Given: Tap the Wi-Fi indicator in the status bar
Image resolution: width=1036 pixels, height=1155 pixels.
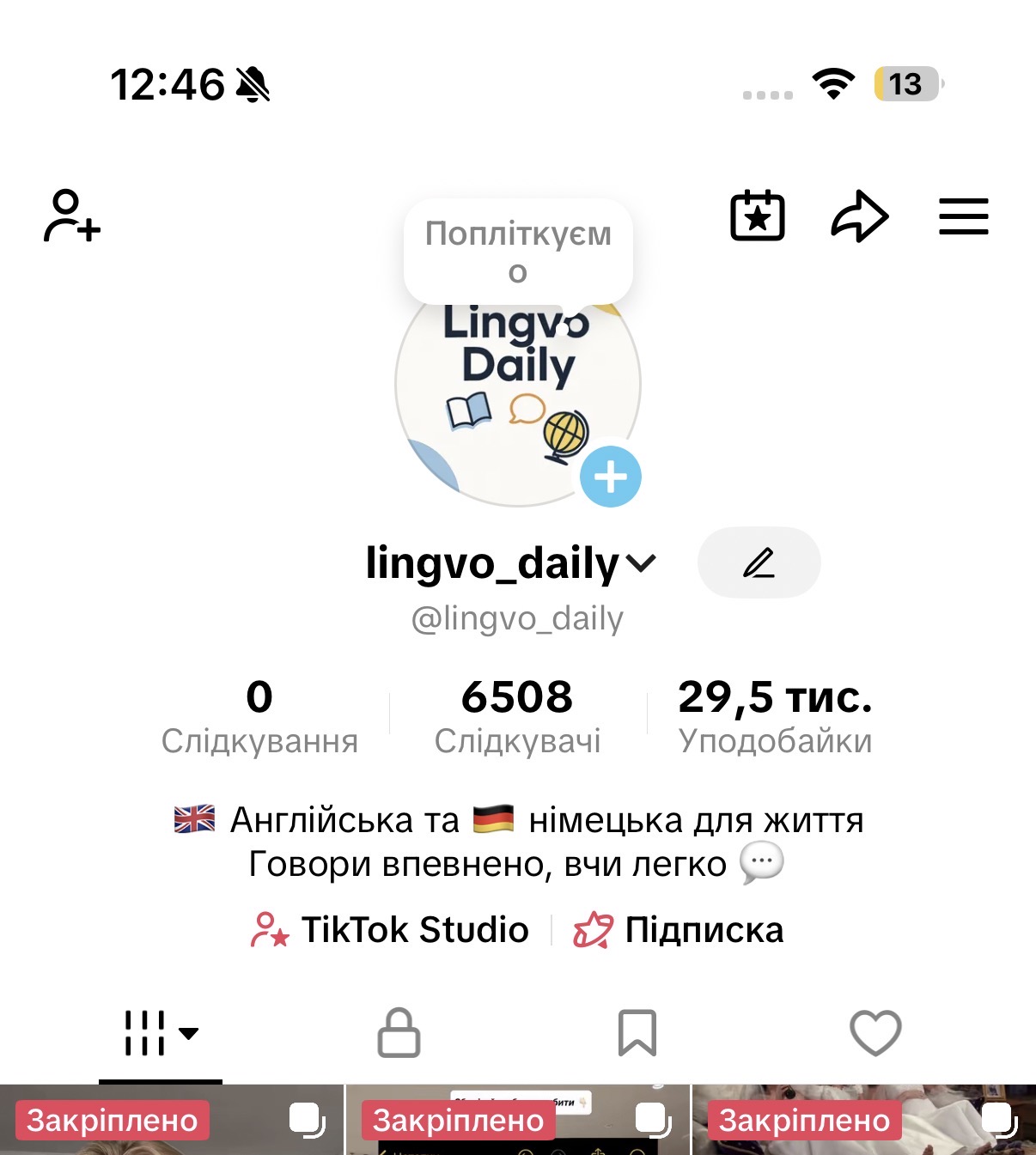Looking at the screenshot, I should (x=832, y=83).
